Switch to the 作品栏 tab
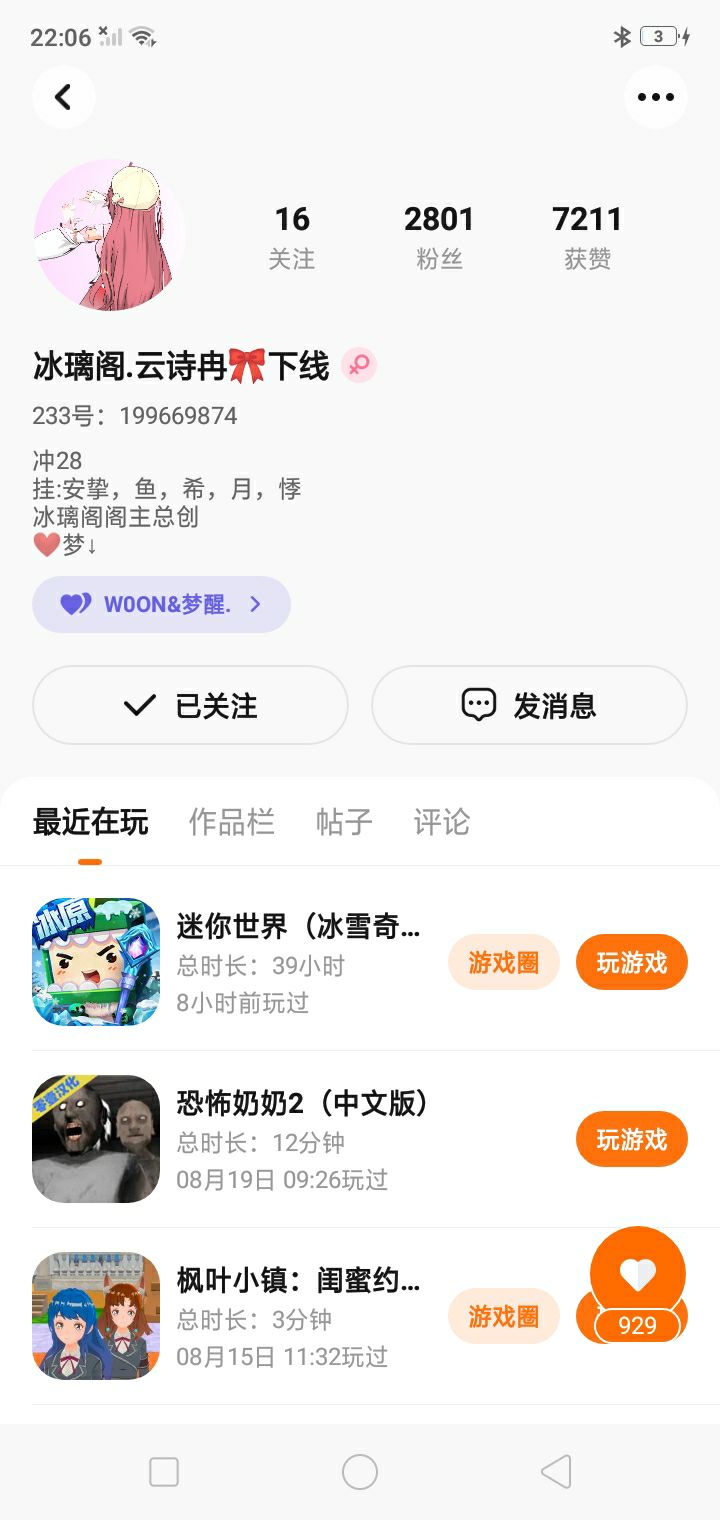The width and height of the screenshot is (720, 1520). coord(231,822)
